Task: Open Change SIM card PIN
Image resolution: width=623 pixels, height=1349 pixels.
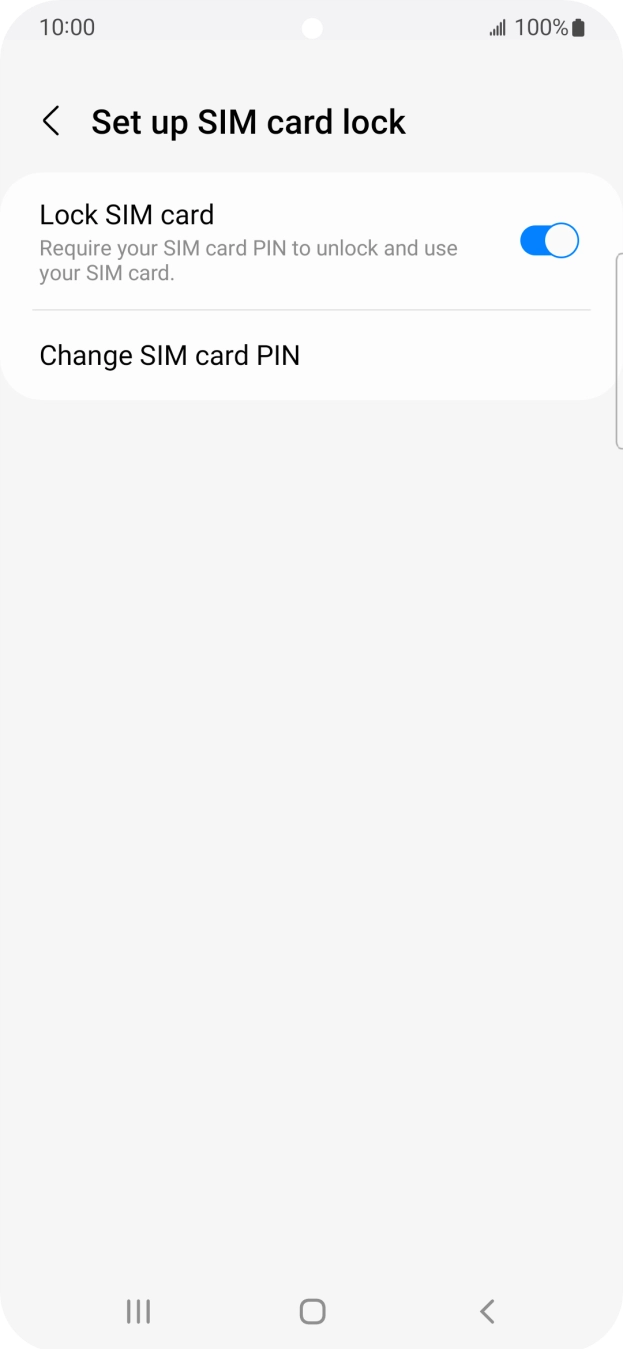Action: [170, 356]
